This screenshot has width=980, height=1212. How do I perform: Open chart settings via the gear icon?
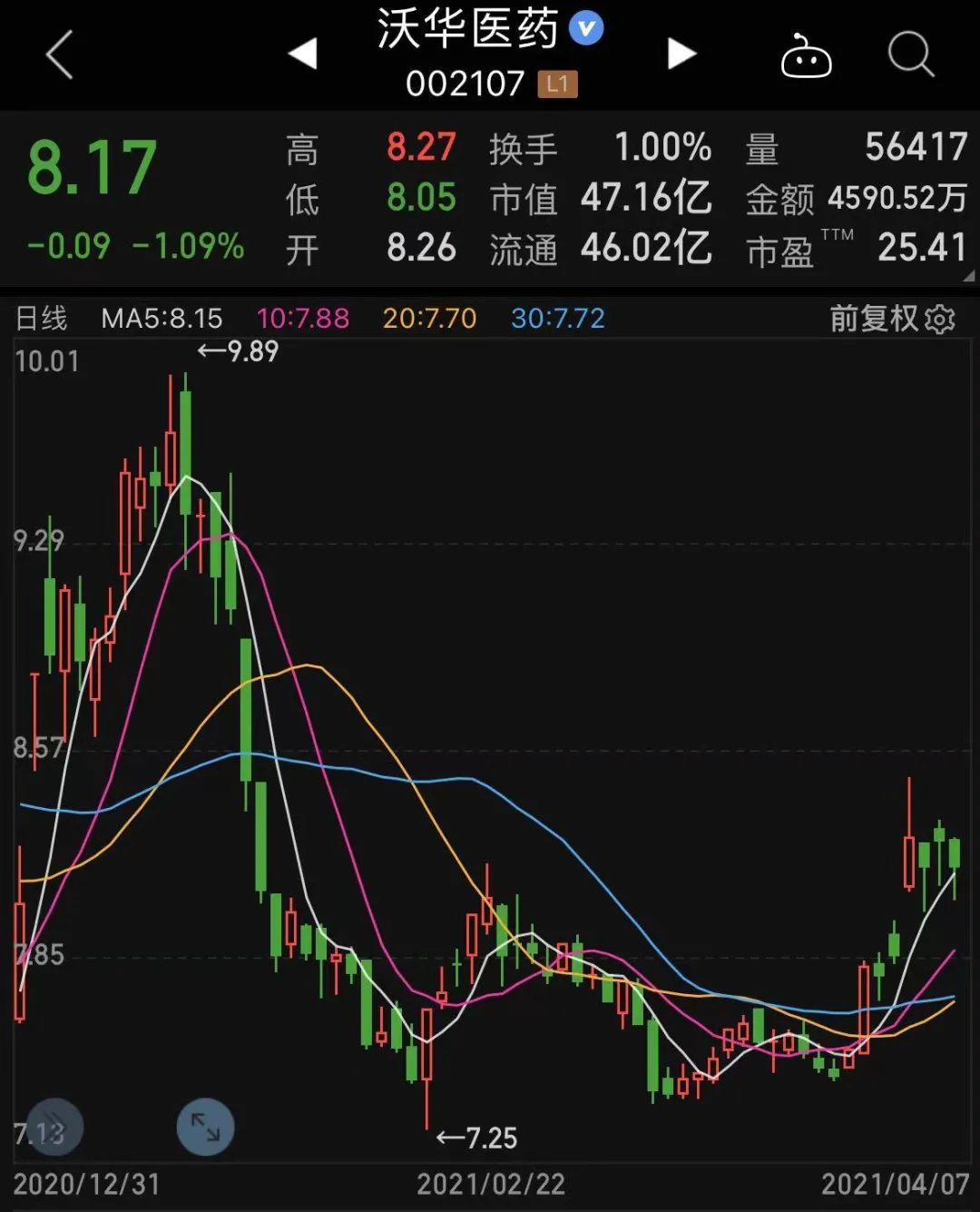click(x=941, y=319)
